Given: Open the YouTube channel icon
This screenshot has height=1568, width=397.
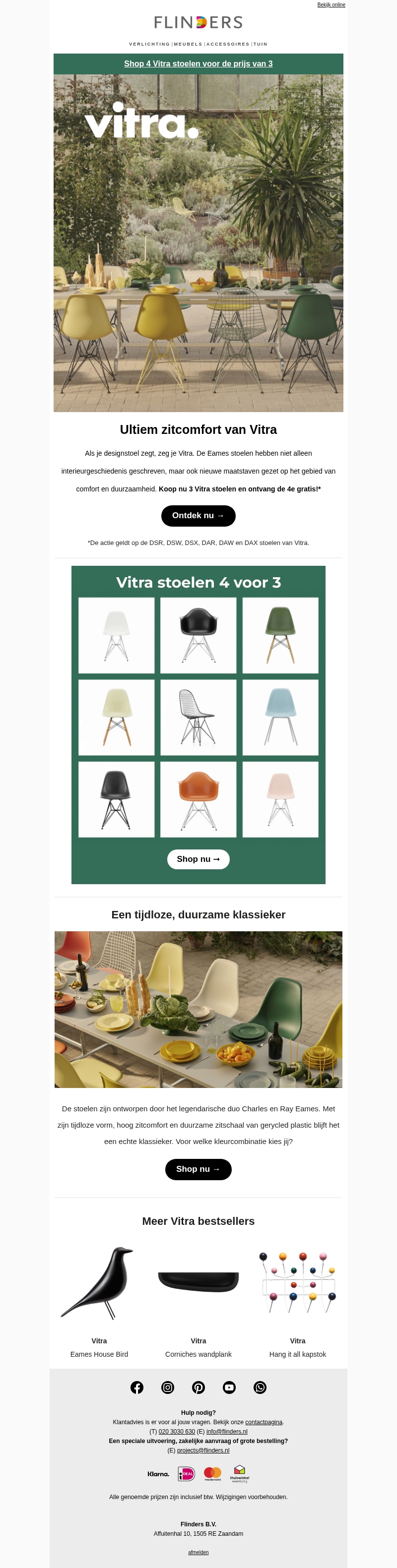Looking at the screenshot, I should tap(229, 1387).
